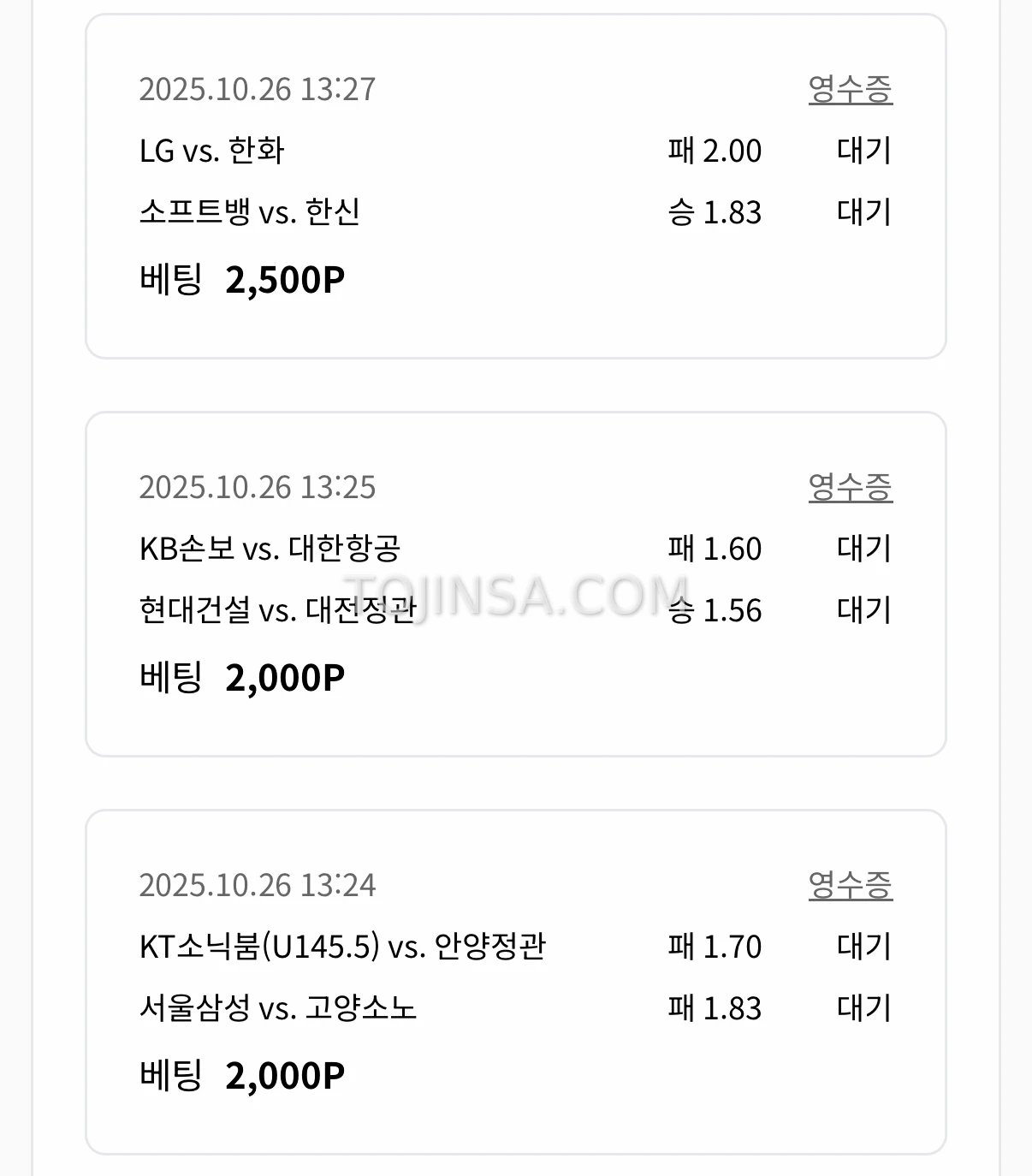Click the 승 1.56 odds value

716,611
